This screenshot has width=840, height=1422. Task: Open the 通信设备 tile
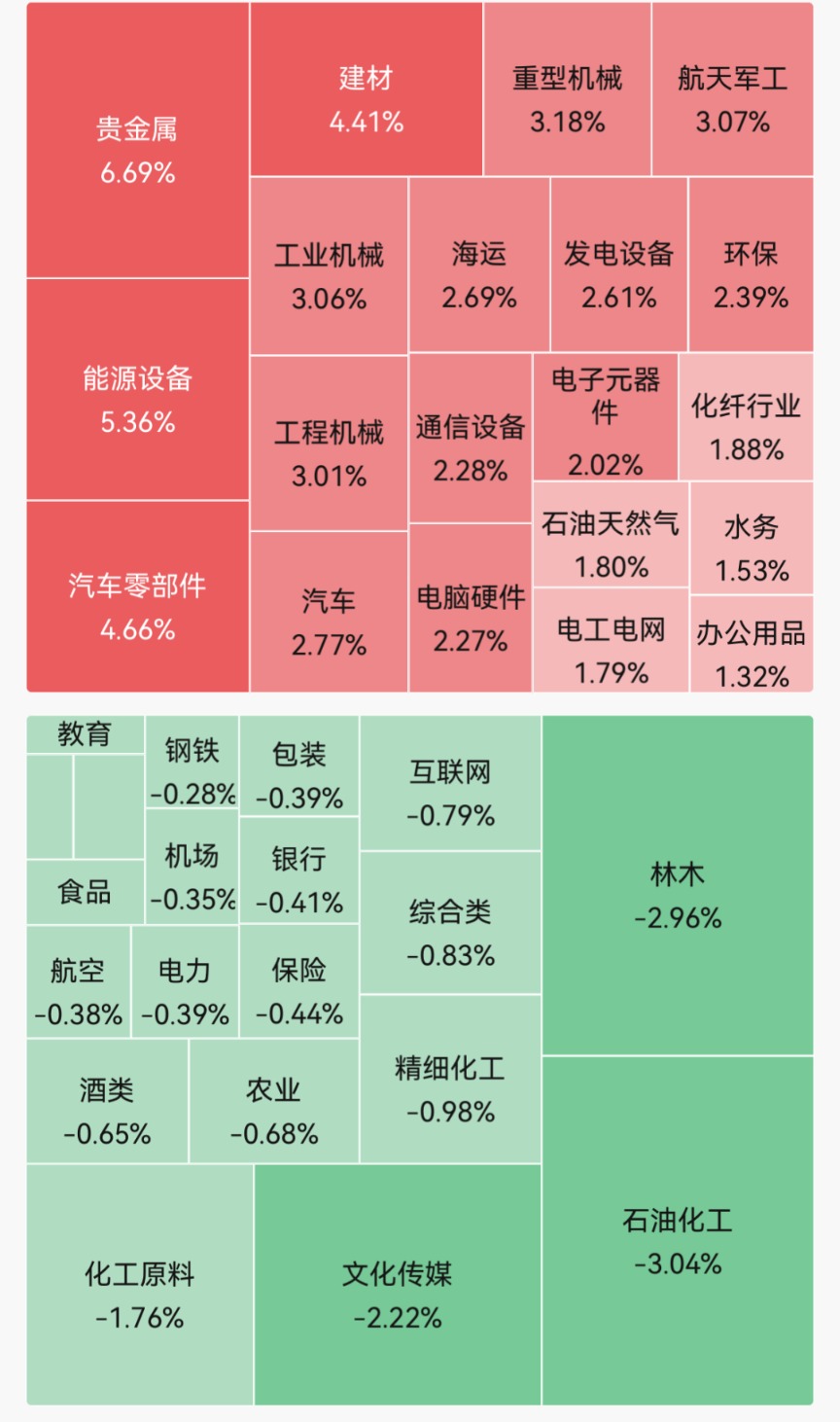[471, 438]
